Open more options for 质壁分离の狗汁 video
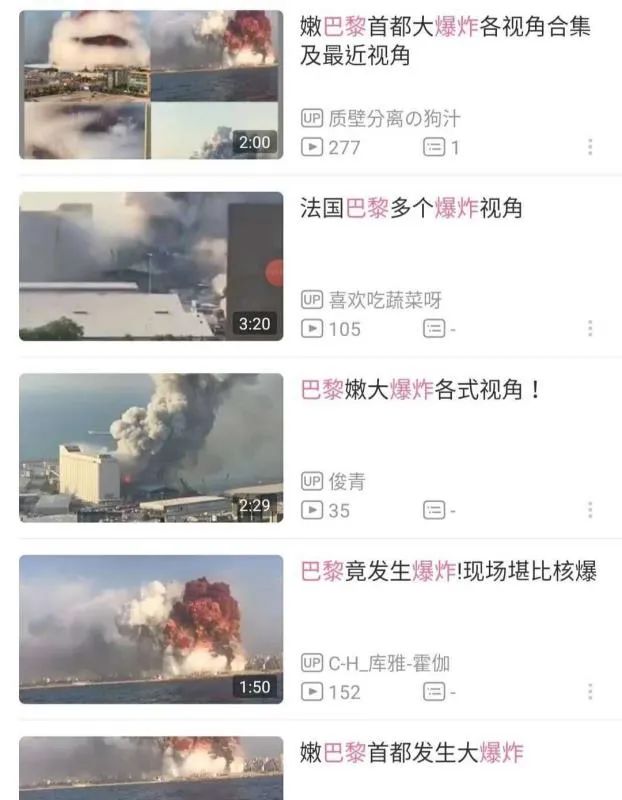The height and width of the screenshot is (800, 622). point(590,147)
